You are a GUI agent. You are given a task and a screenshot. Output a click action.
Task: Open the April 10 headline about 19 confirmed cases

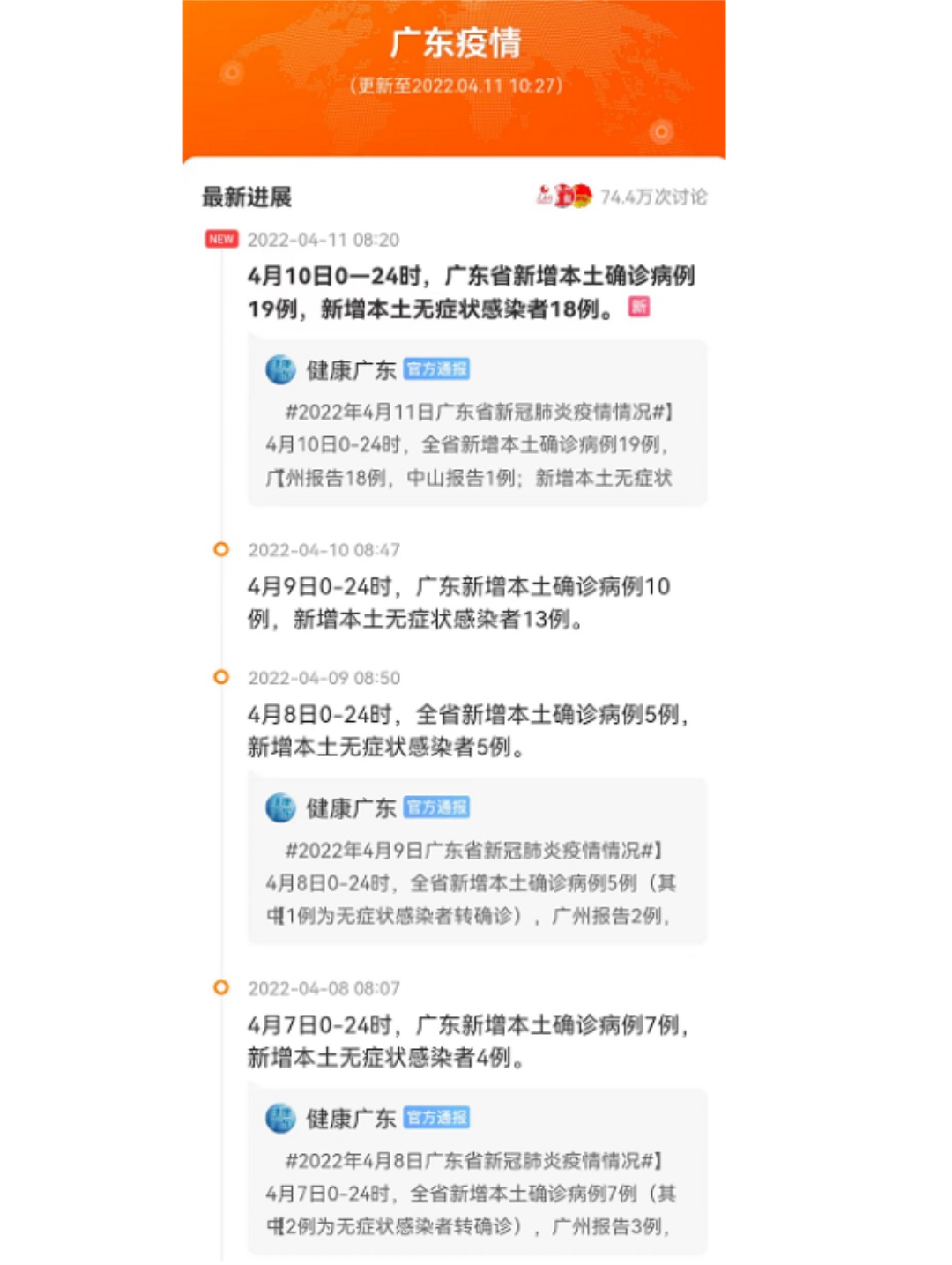[470, 293]
